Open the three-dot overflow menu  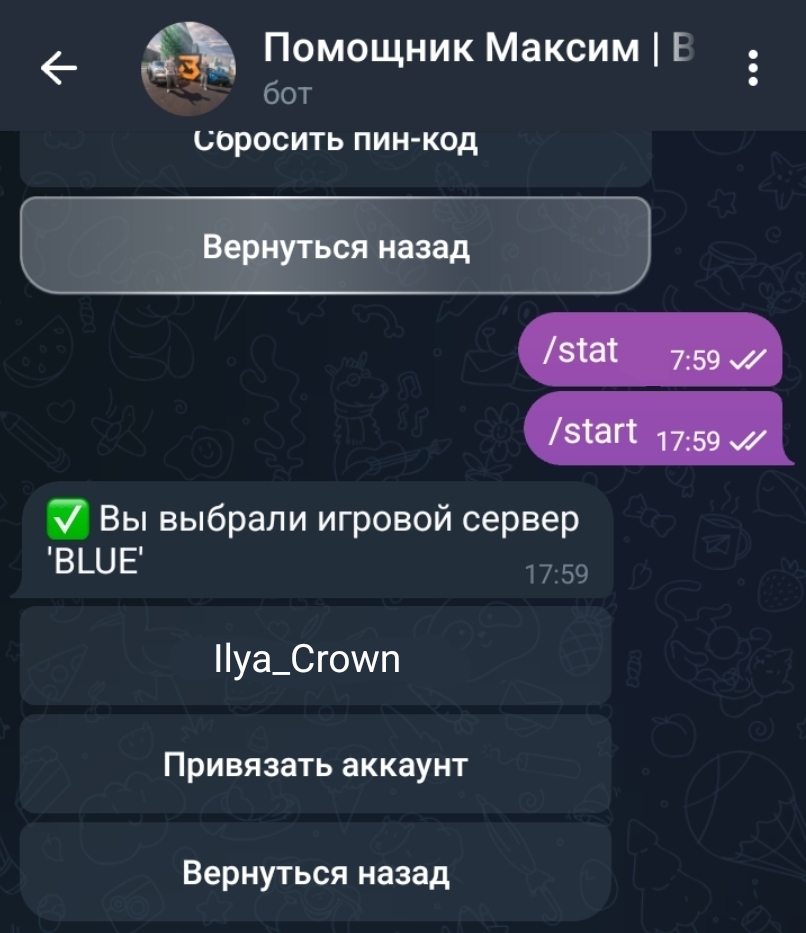pos(753,68)
